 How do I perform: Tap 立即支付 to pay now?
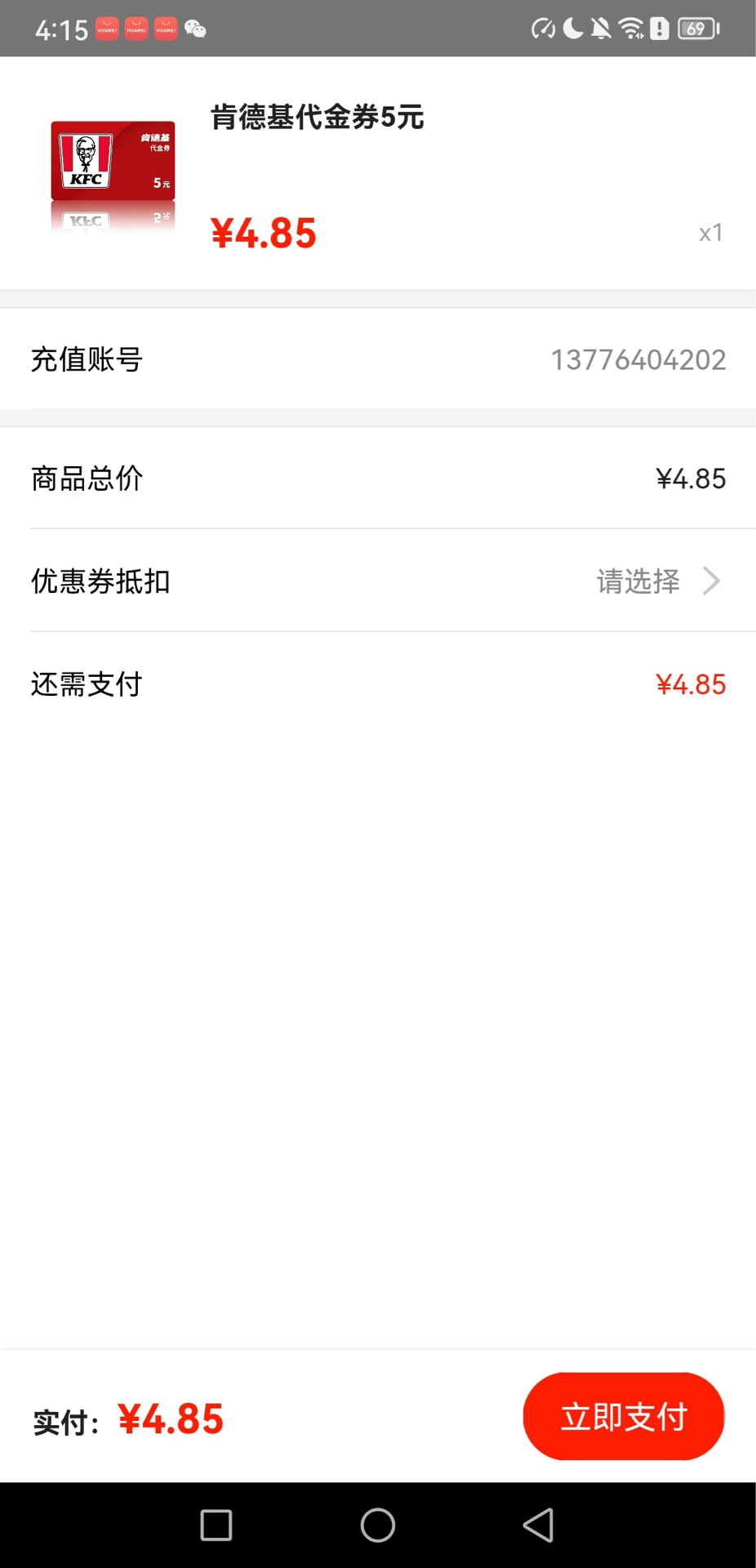coord(623,1417)
